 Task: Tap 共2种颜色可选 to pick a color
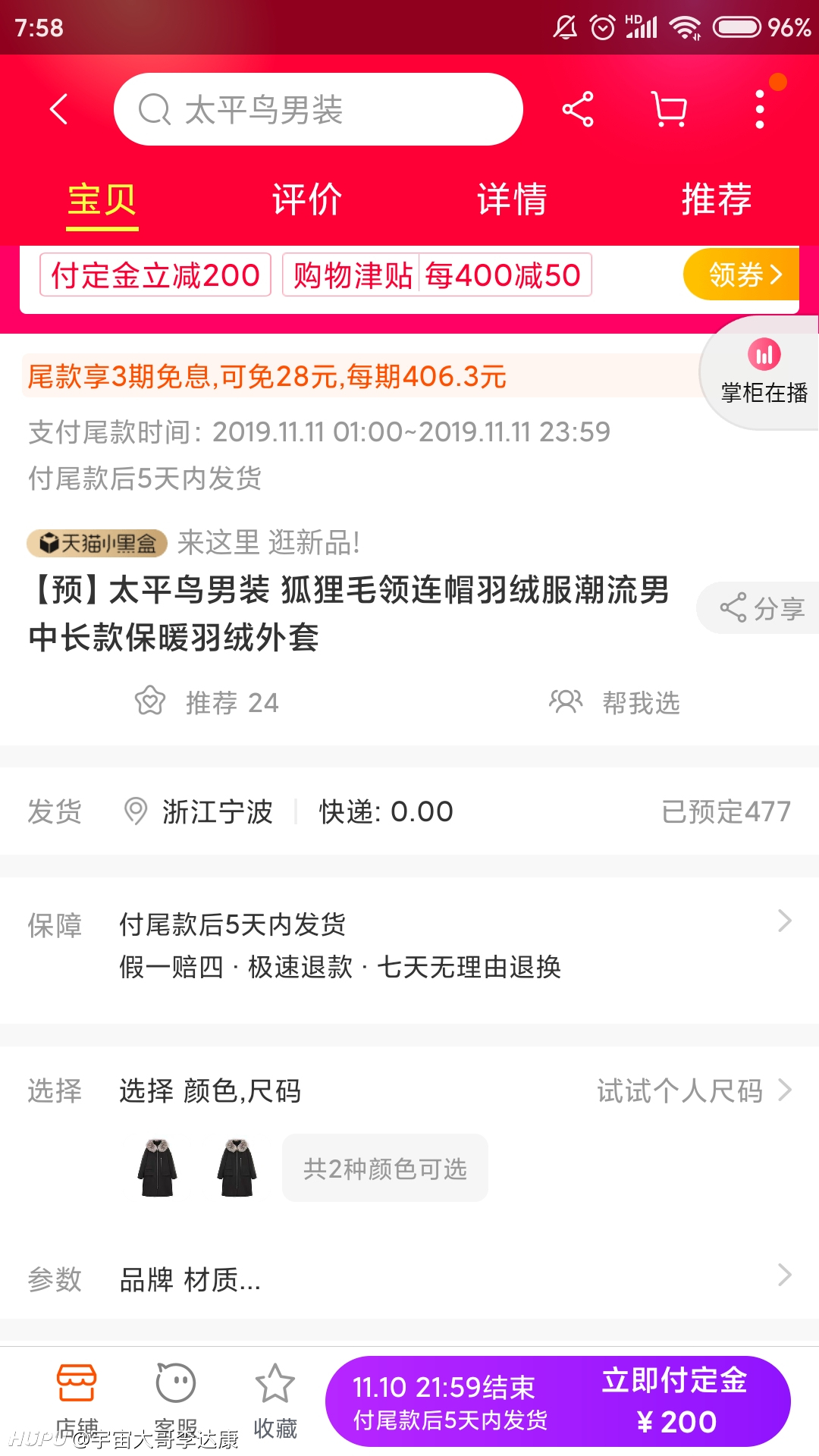(x=385, y=1169)
